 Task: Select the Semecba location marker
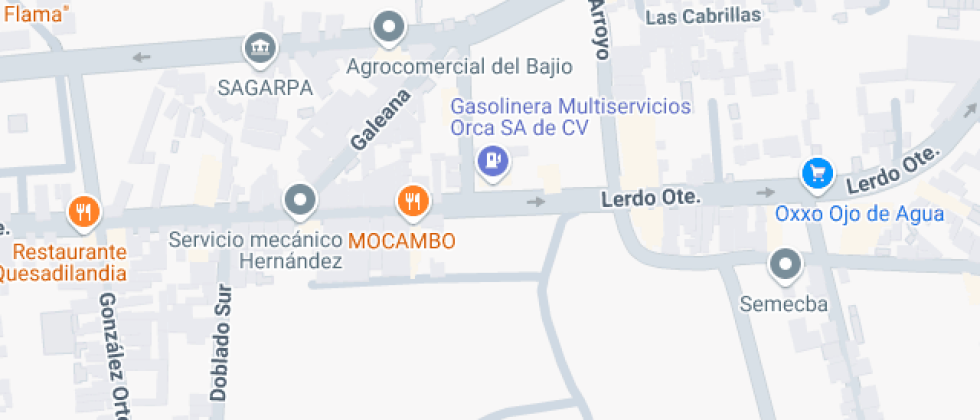click(x=784, y=266)
